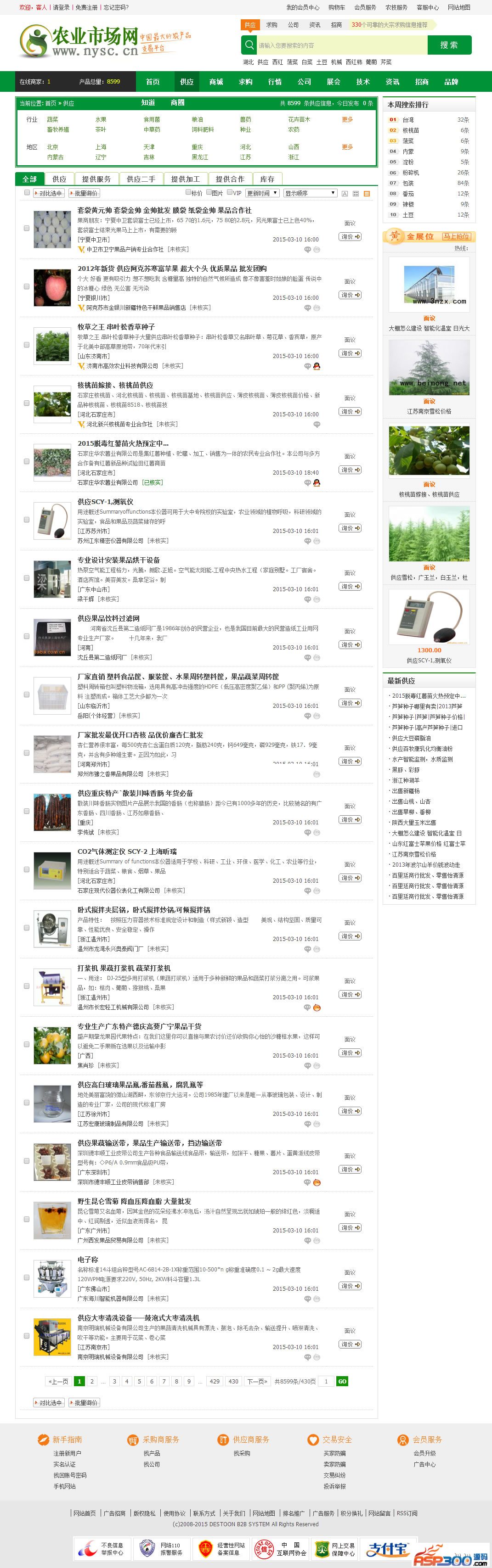This screenshot has height=1568, width=492.
Task: Filter by the 蔬菜 industry link
Action: [53, 119]
